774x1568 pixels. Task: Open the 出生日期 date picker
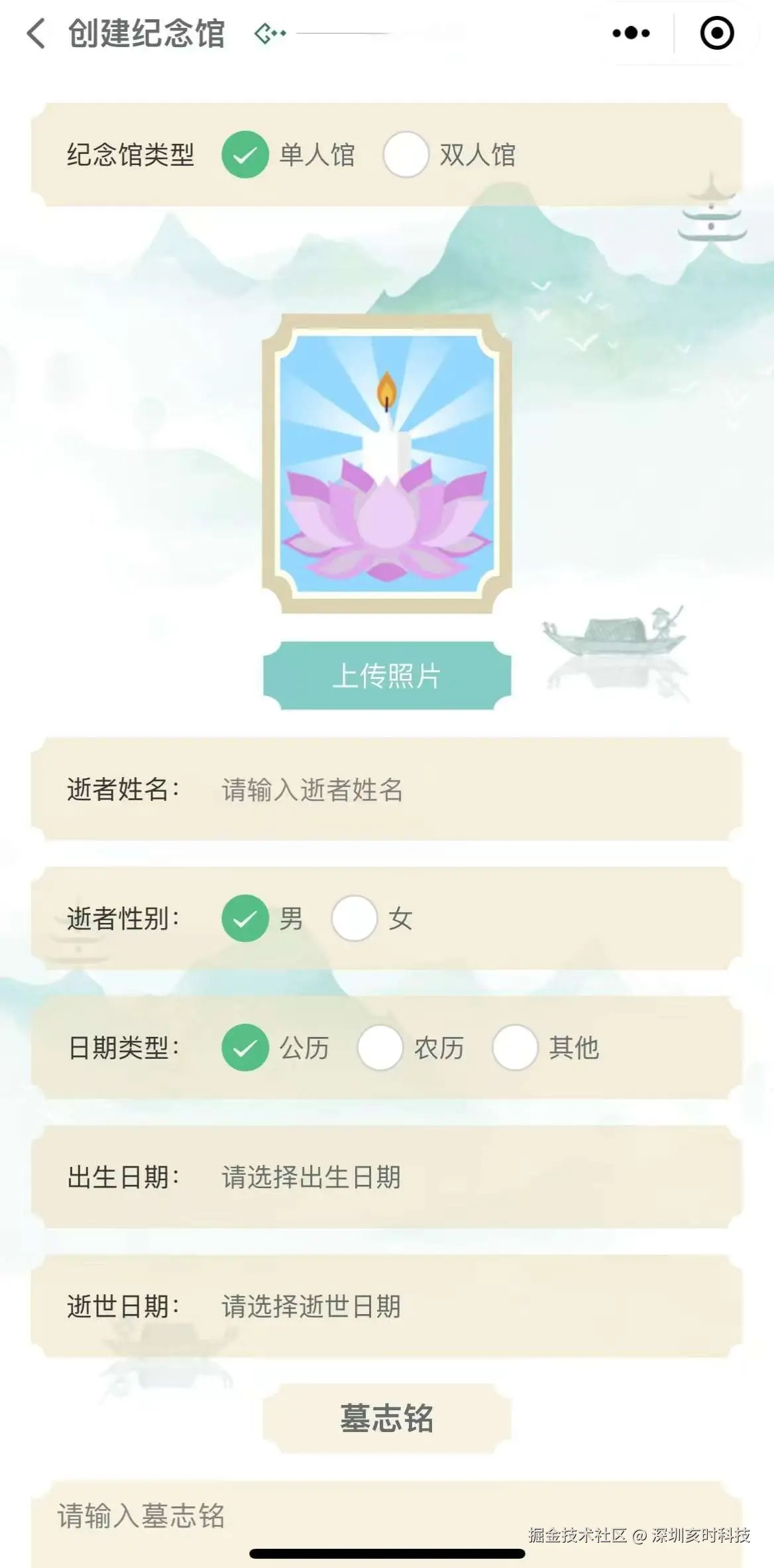click(x=464, y=1177)
